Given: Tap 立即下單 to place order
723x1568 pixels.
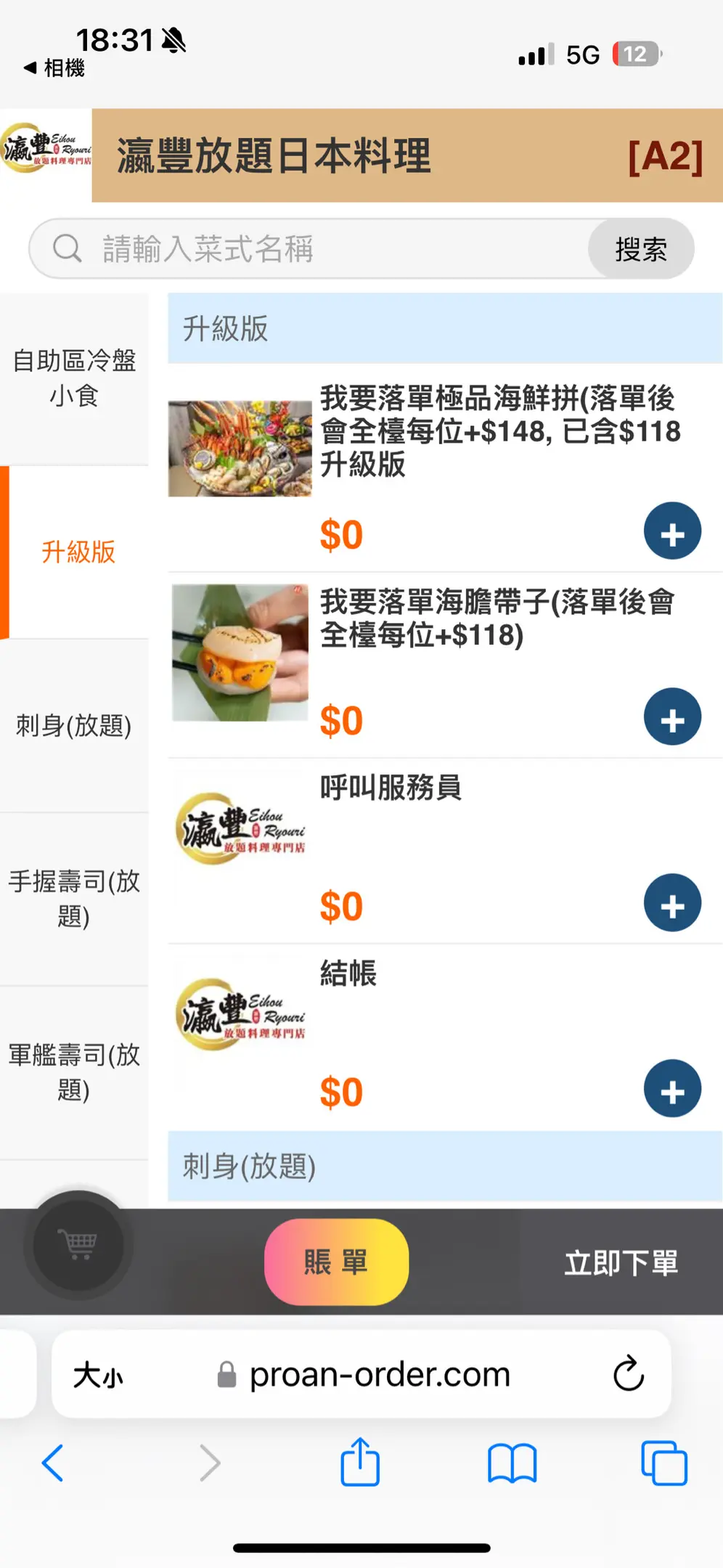Looking at the screenshot, I should [x=621, y=1262].
